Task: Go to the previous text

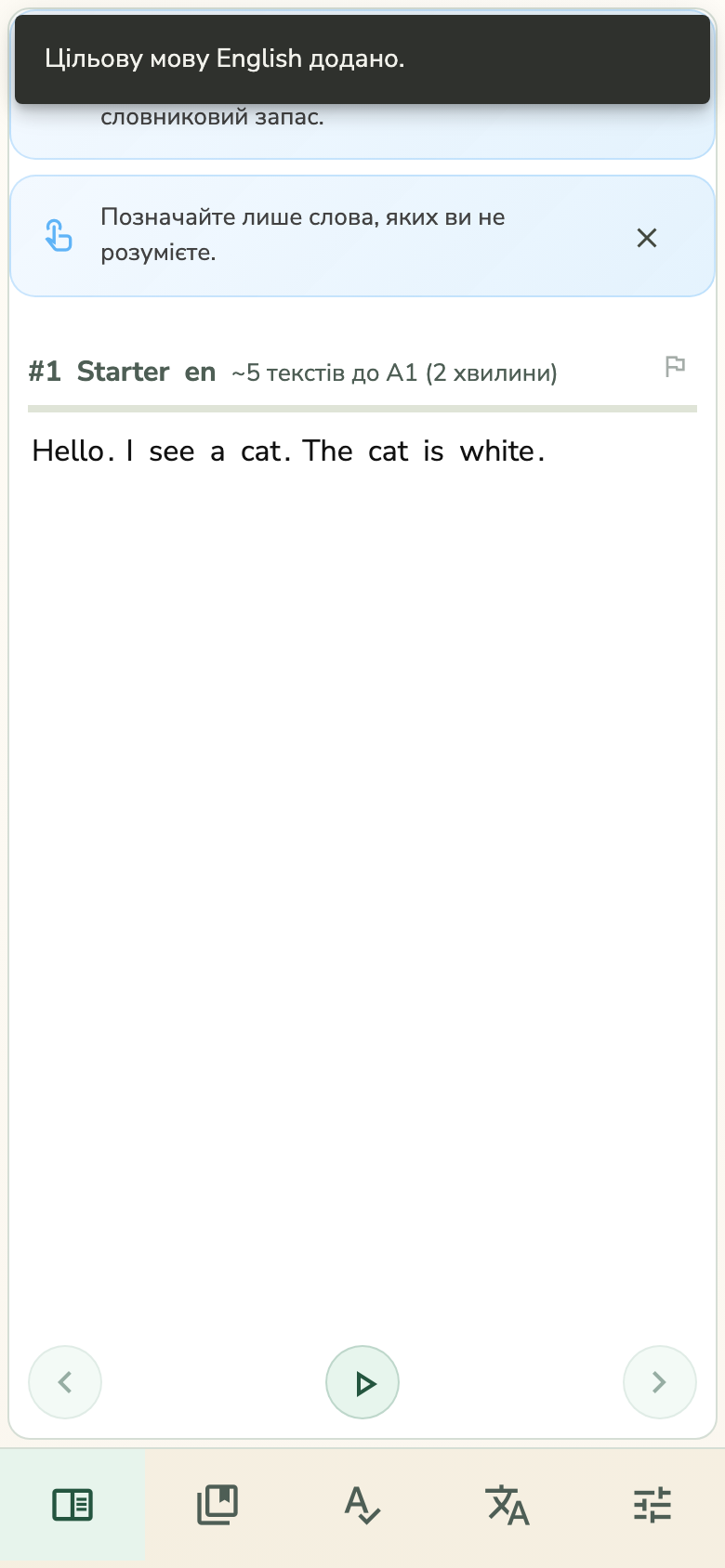Action: click(65, 1382)
